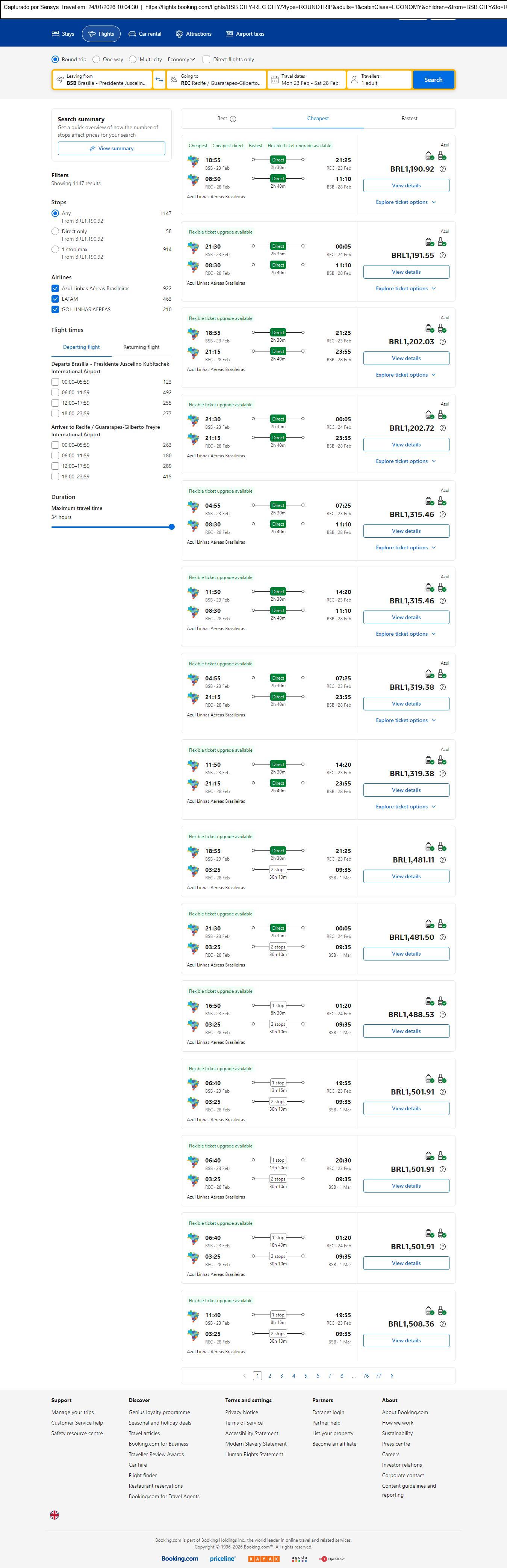Tap the blue Search button
Viewport: 507px width, 1568px height.
(433, 80)
